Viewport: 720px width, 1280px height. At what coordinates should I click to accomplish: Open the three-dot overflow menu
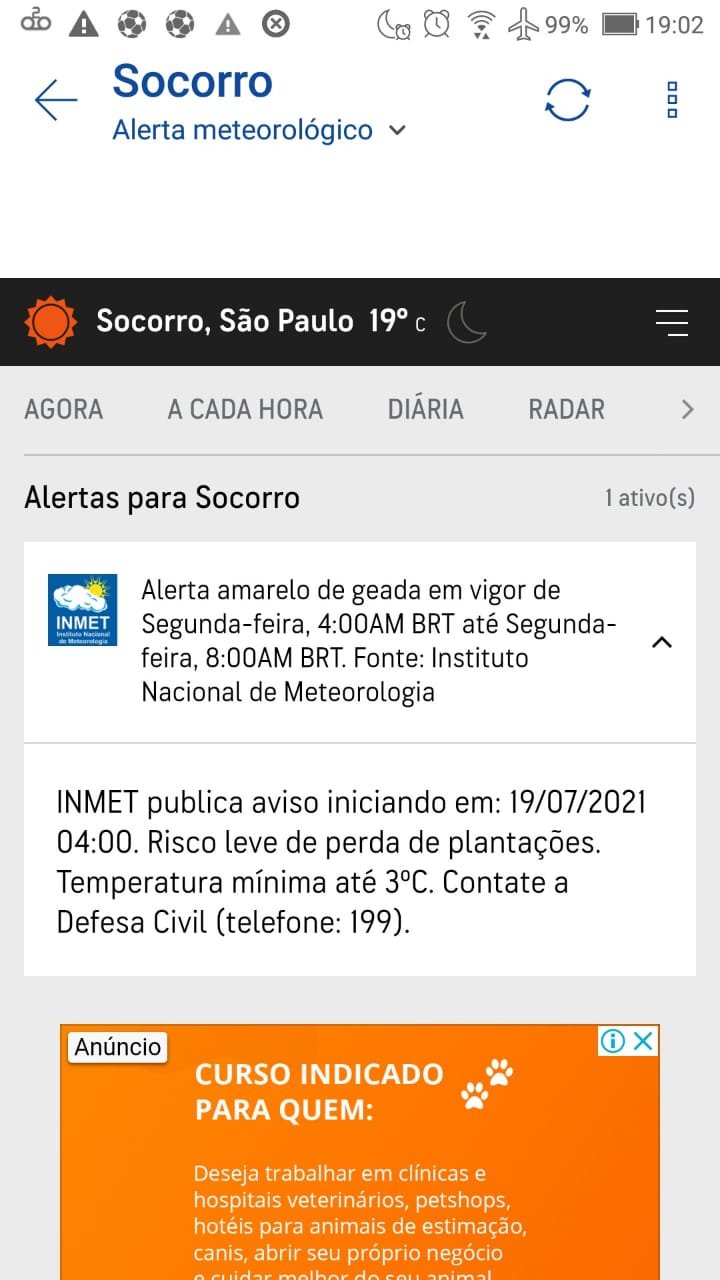click(672, 100)
